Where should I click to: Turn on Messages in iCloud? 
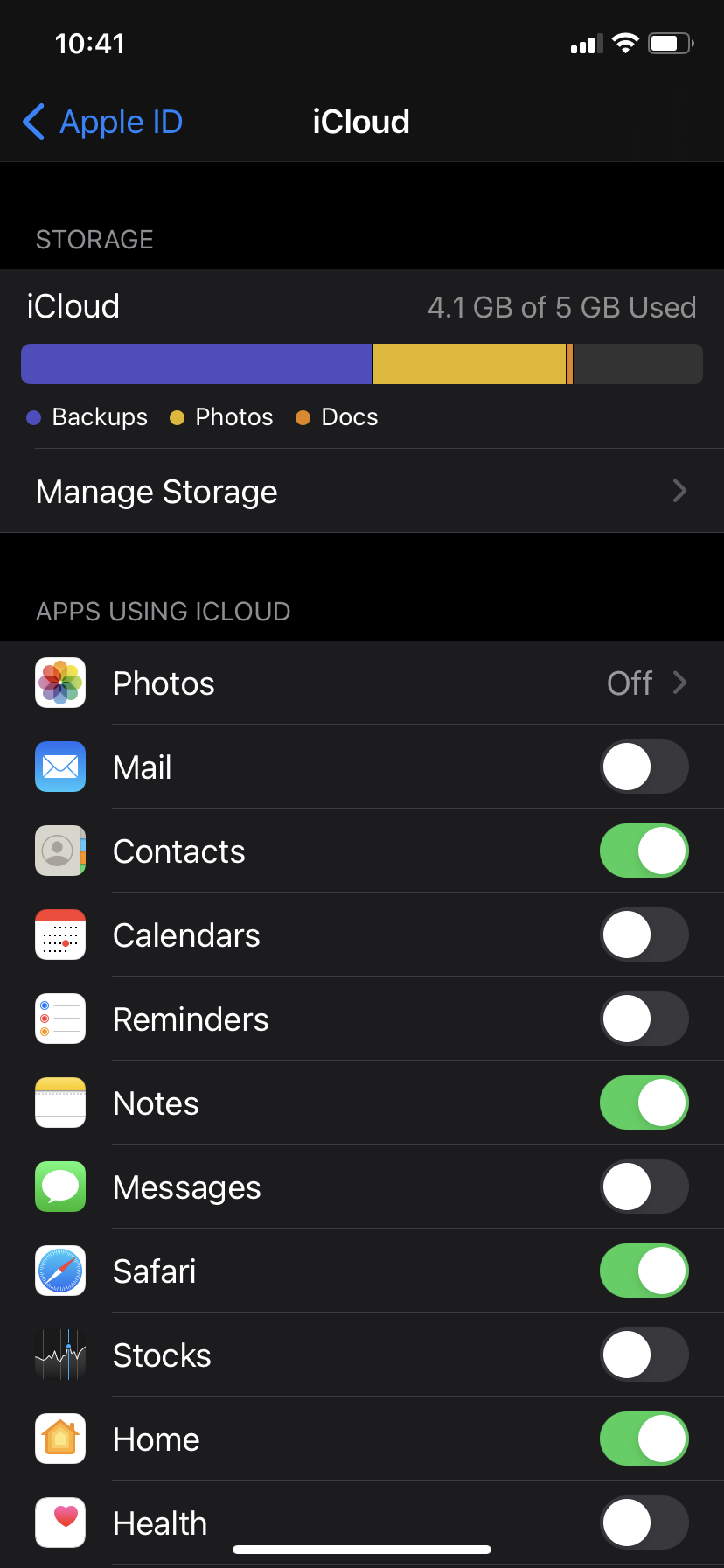coord(644,1187)
